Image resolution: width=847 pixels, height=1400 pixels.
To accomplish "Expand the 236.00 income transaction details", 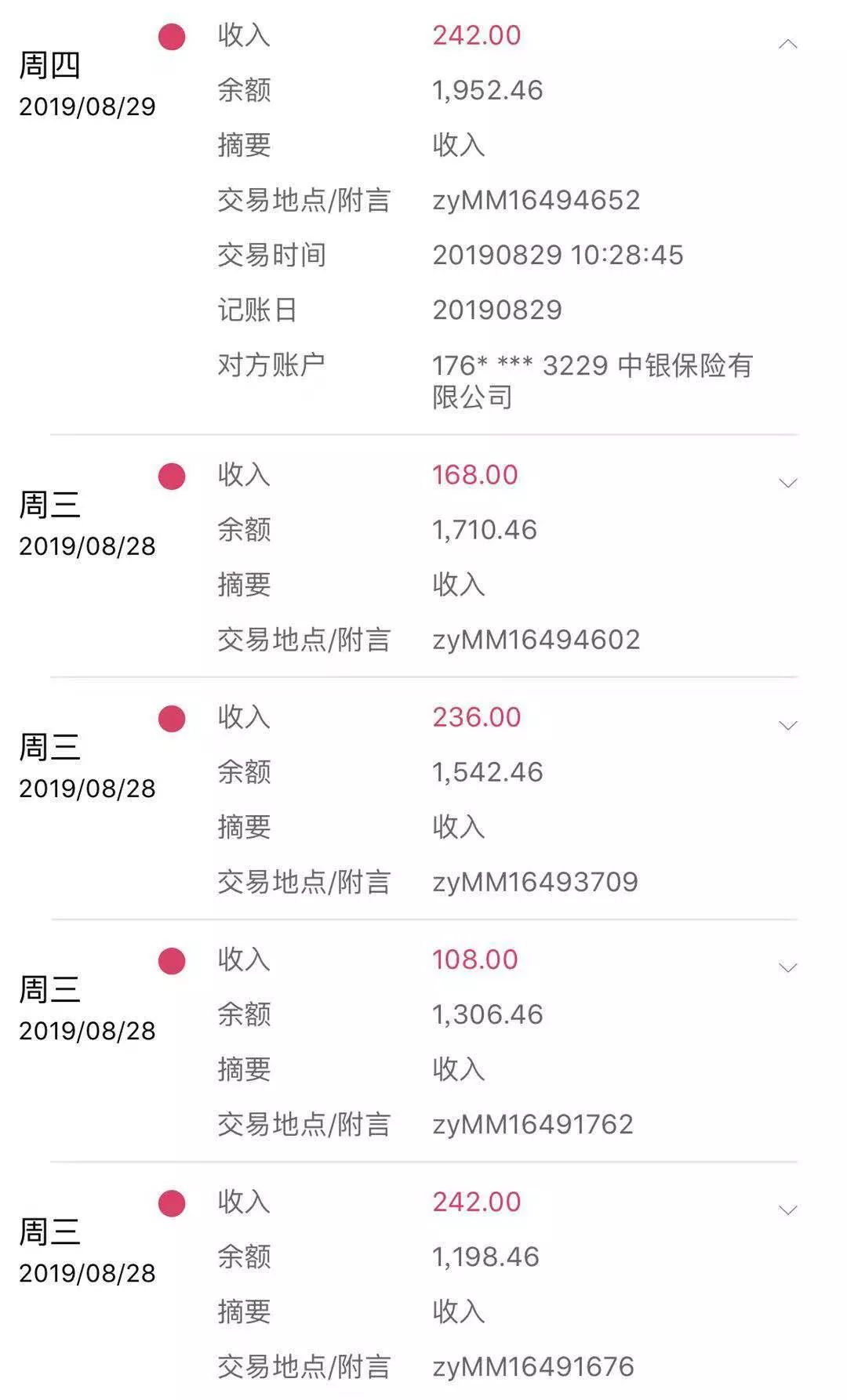I will pyautogui.click(x=787, y=725).
